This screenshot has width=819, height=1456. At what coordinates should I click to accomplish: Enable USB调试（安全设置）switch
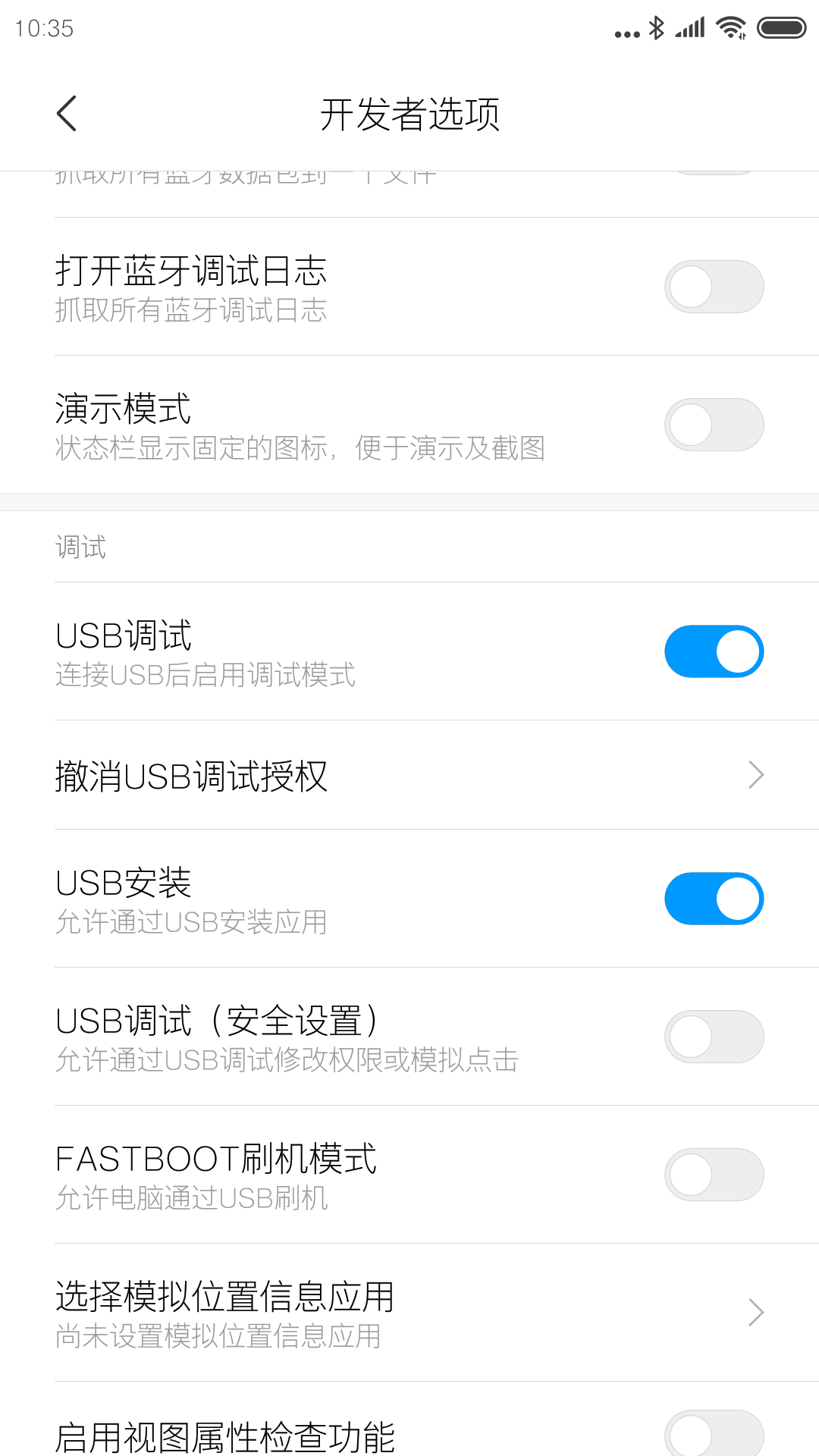coord(714,1037)
